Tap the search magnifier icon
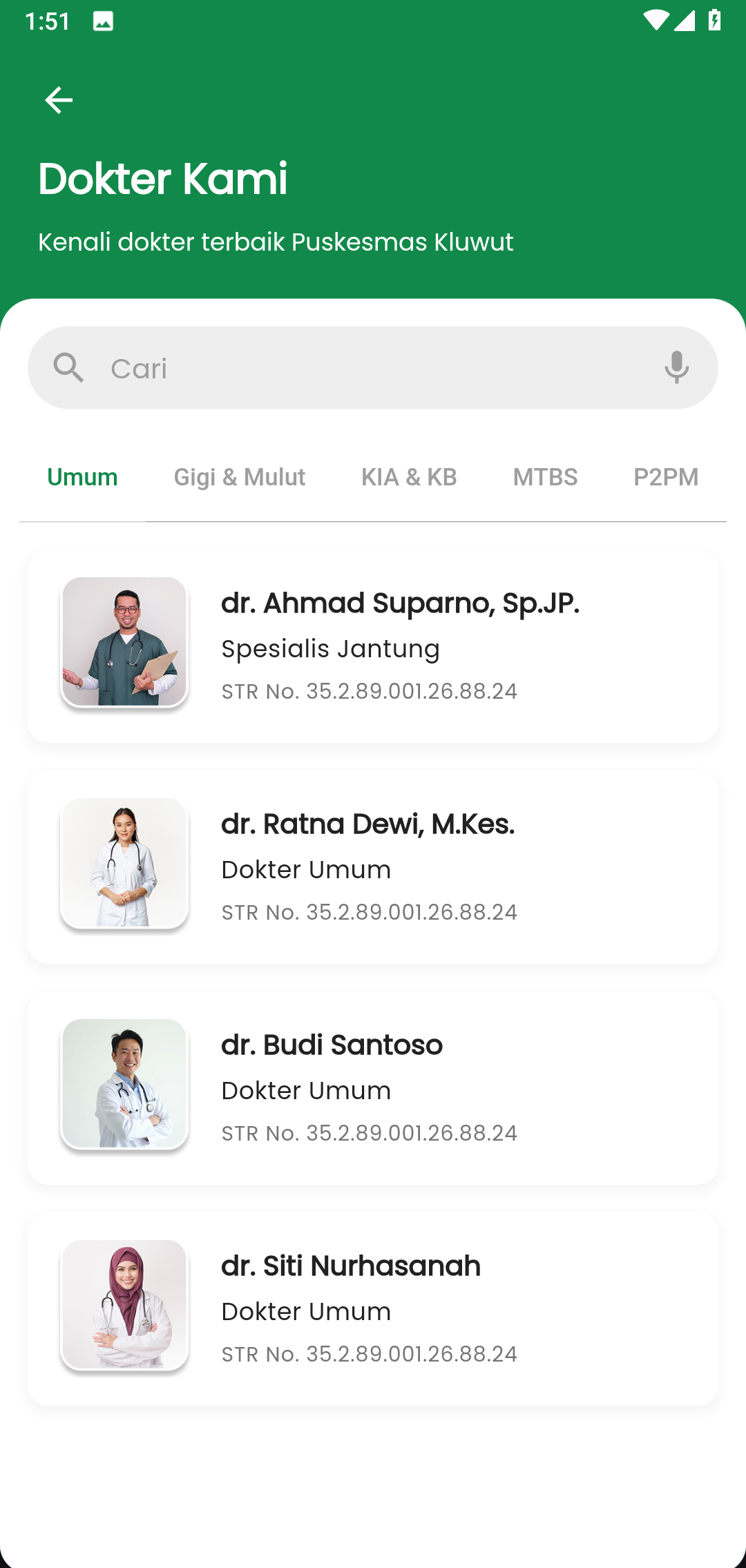The height and width of the screenshot is (1568, 746). coord(68,367)
